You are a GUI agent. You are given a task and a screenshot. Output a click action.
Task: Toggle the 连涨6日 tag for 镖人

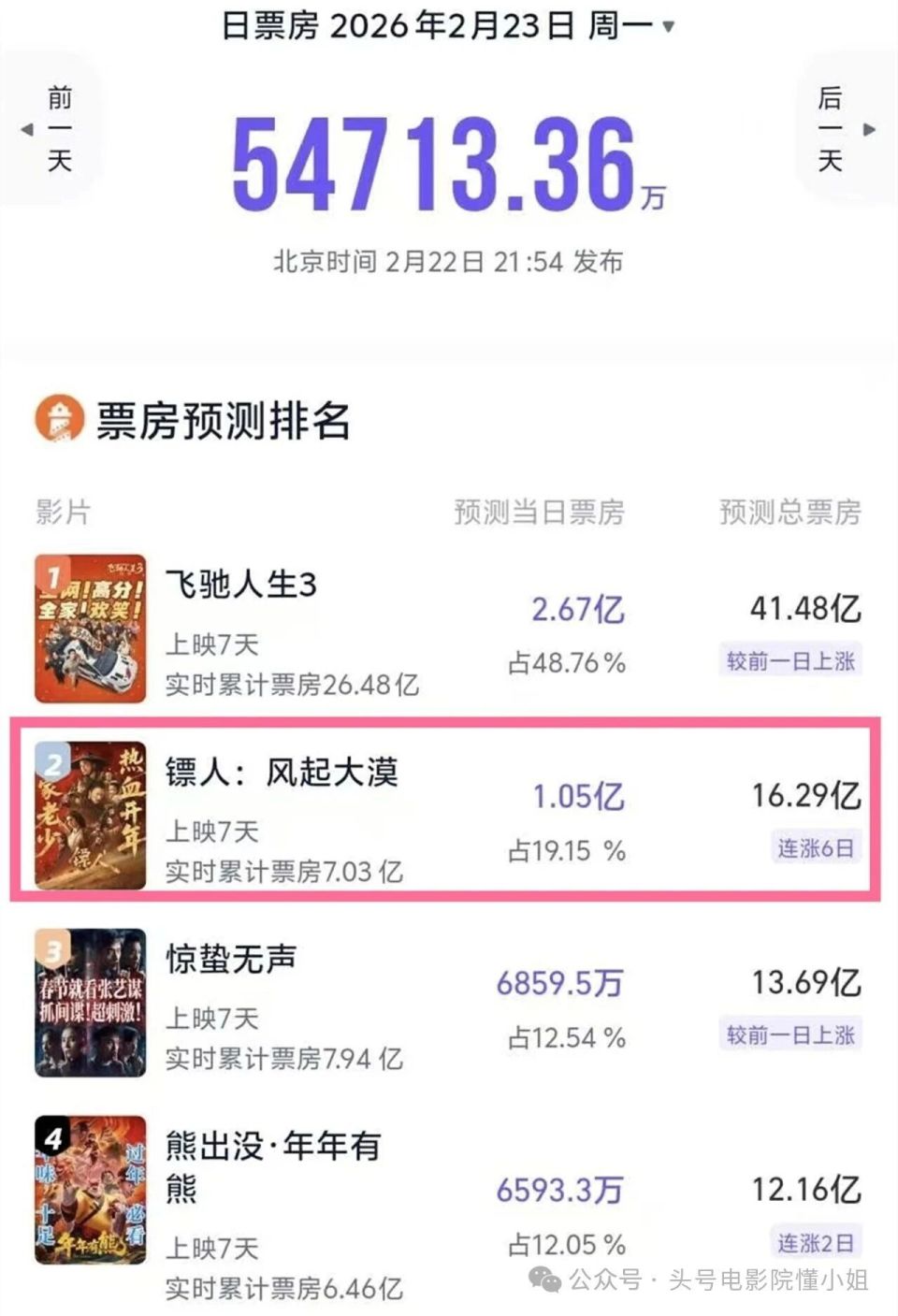pos(816,848)
